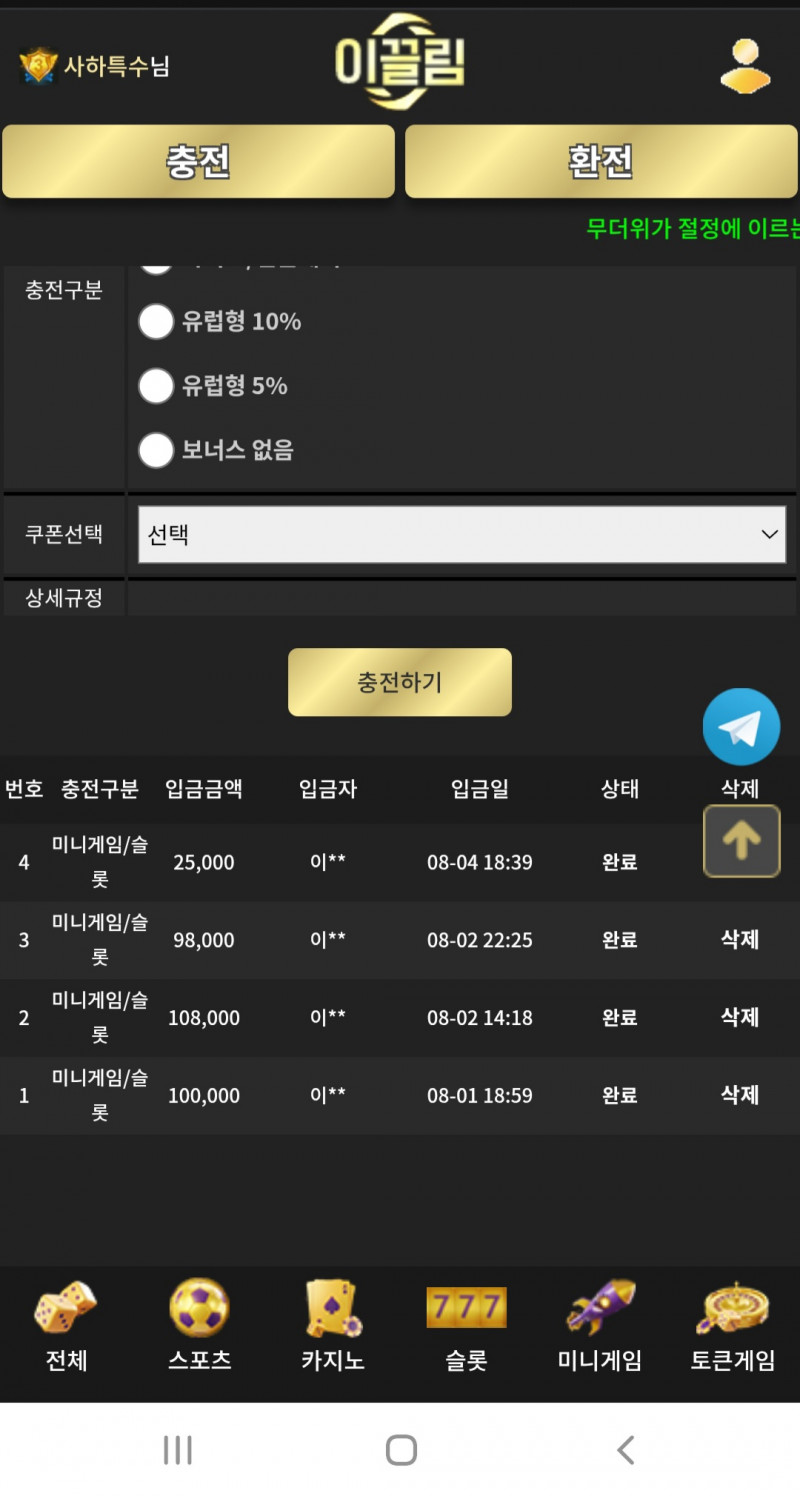Delete the 108,000 deposit record

point(739,1017)
